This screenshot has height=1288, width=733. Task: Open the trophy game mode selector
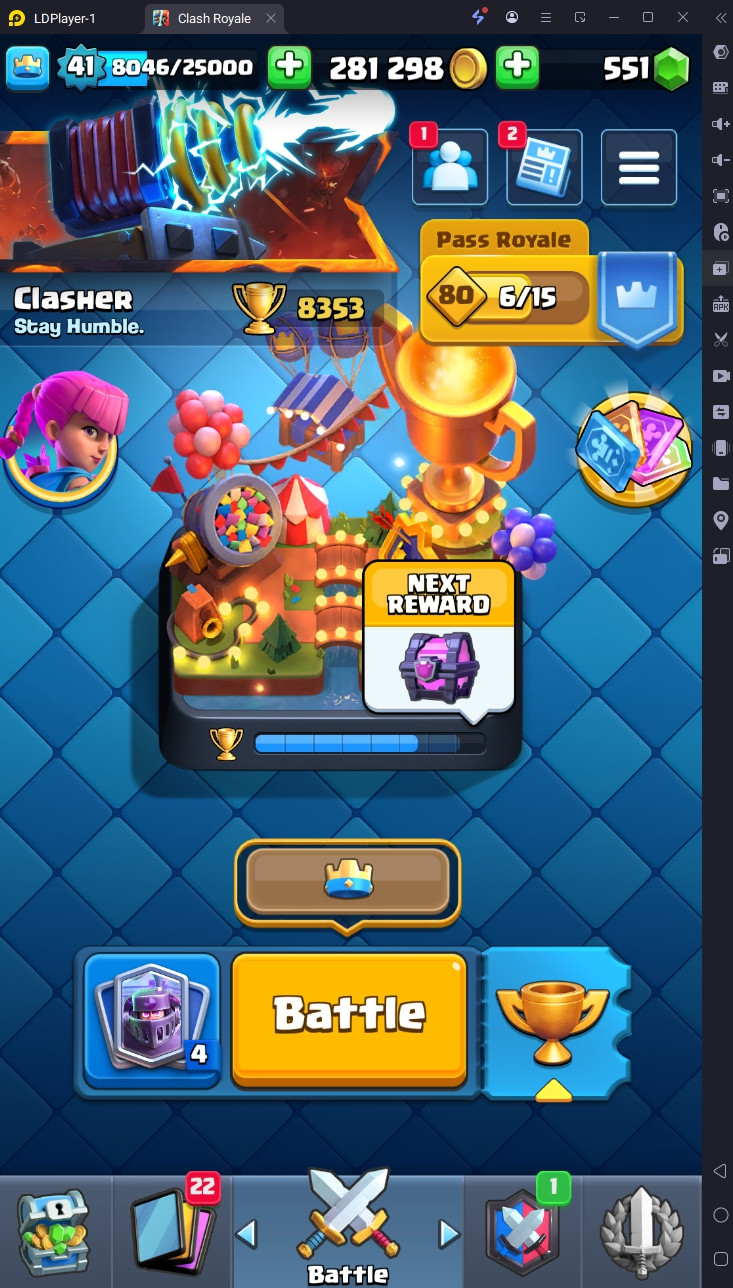[x=553, y=1021]
